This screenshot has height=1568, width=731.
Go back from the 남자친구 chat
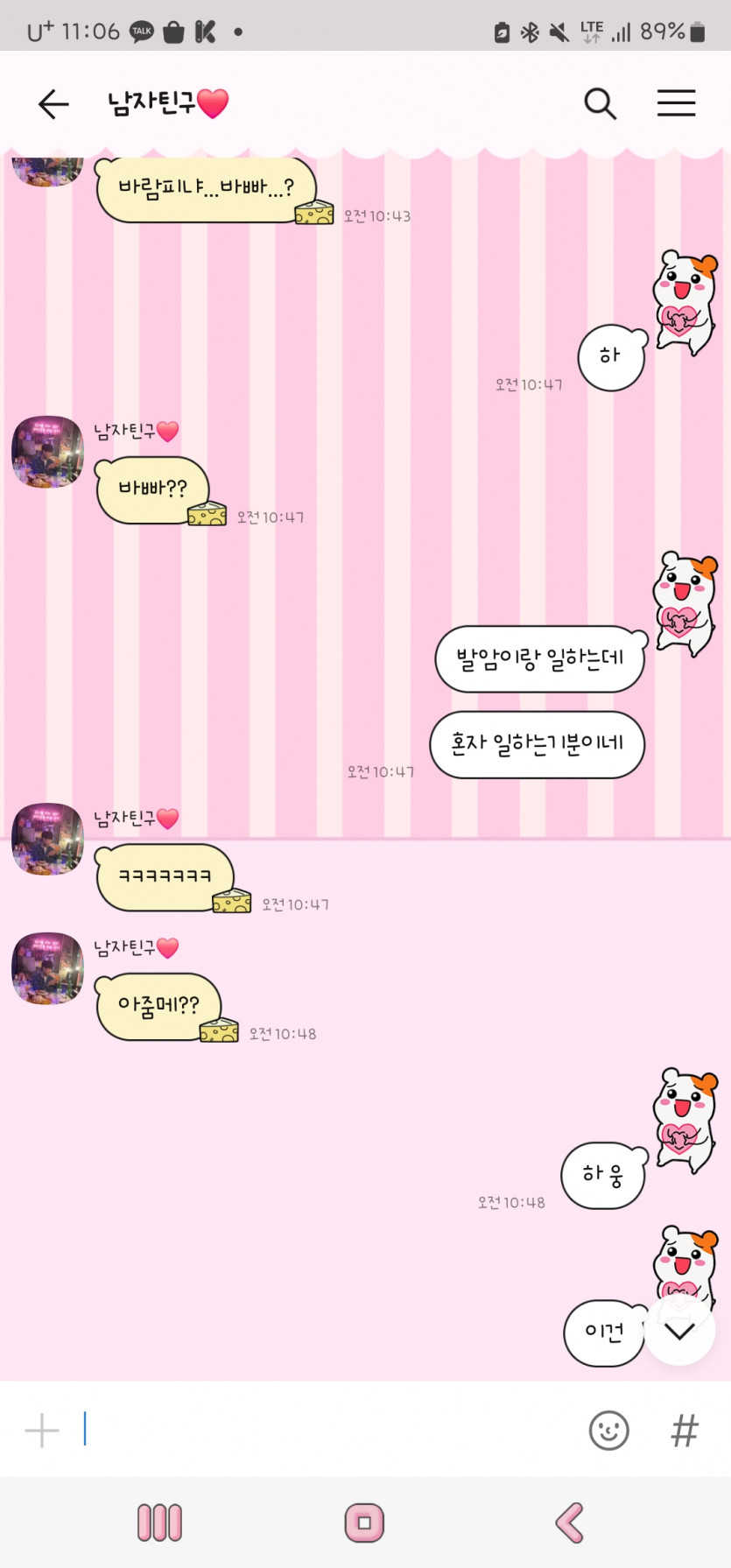[53, 104]
